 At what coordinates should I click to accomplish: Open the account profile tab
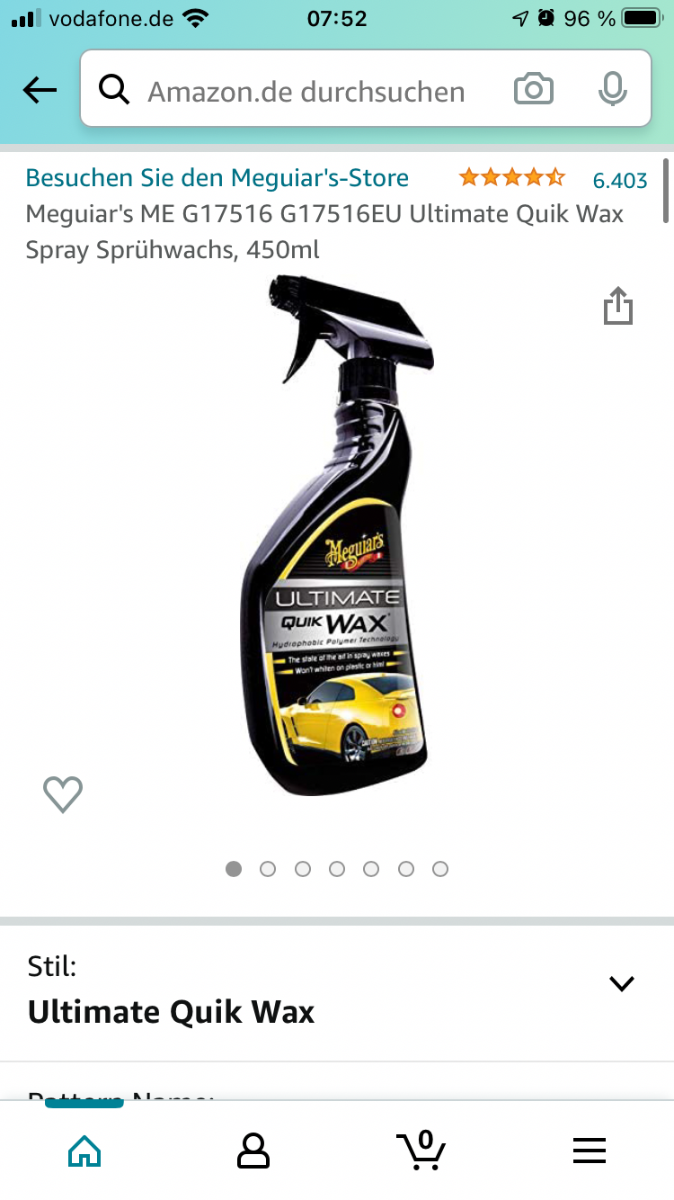(253, 1150)
